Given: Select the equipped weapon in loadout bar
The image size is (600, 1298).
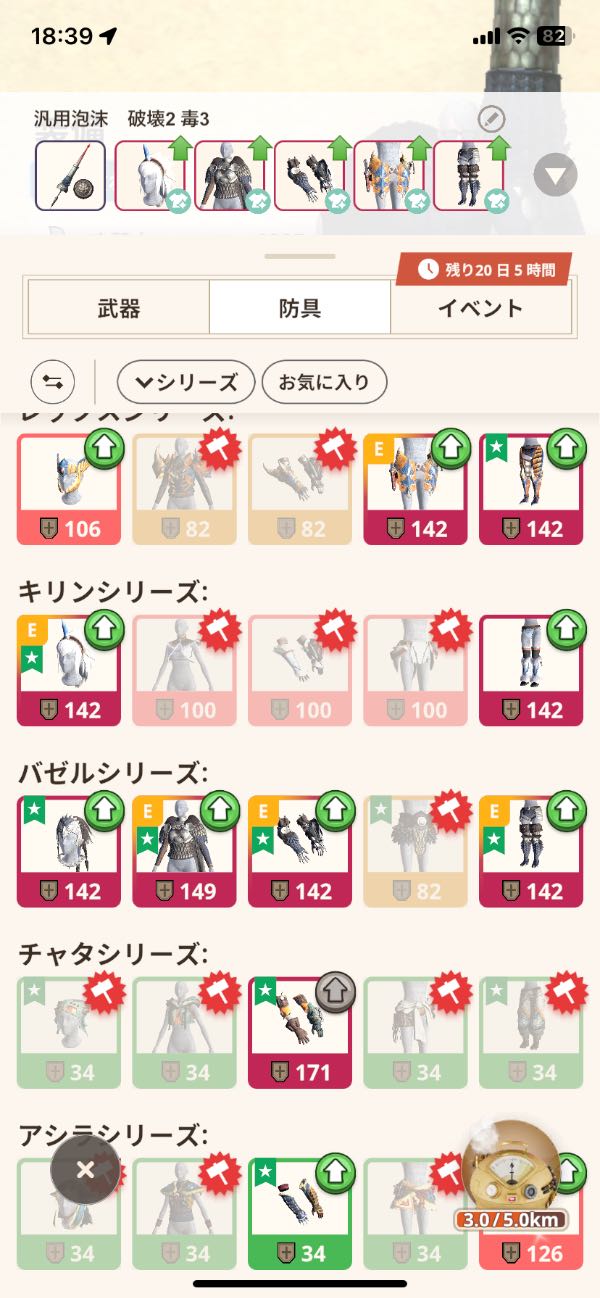Looking at the screenshot, I should point(70,175).
